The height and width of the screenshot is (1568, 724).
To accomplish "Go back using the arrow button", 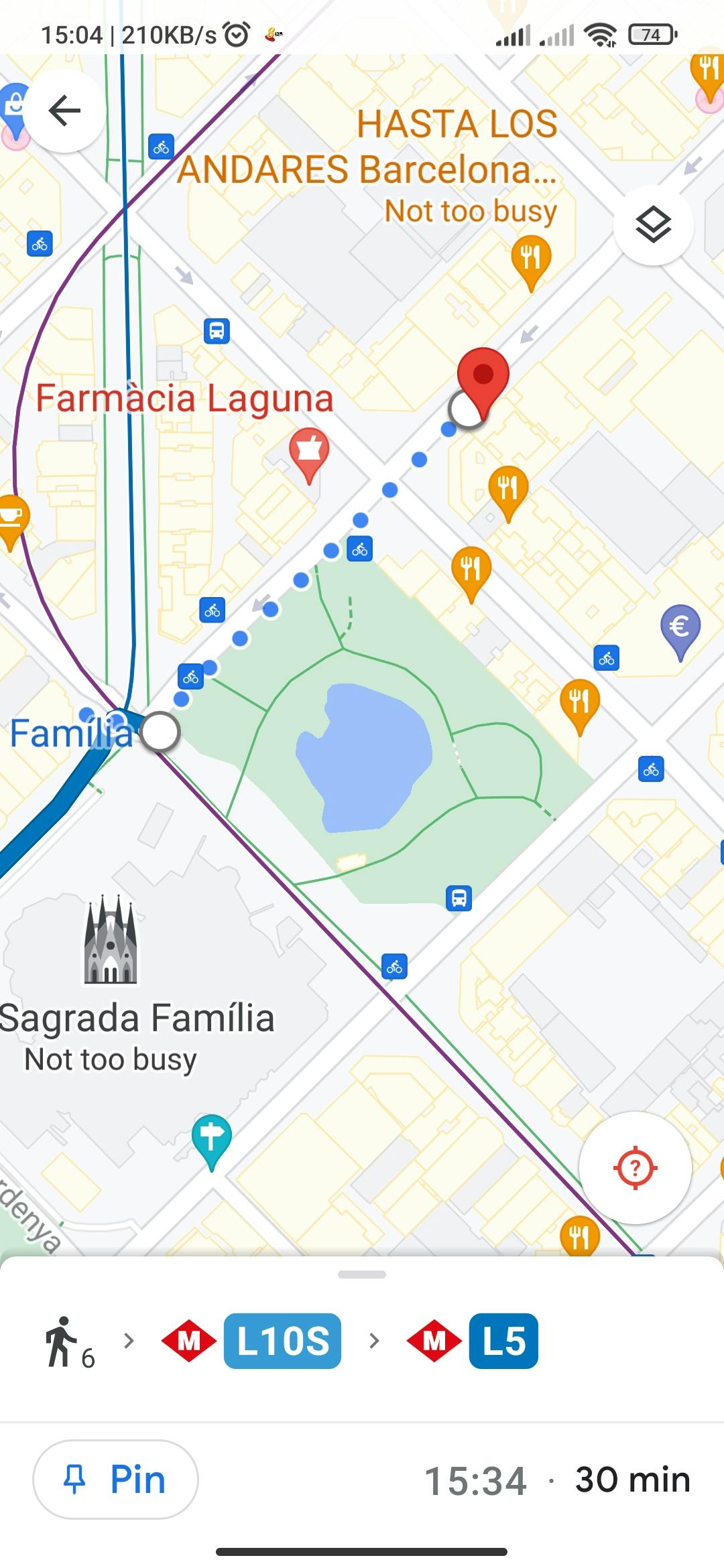I will pyautogui.click(x=64, y=111).
